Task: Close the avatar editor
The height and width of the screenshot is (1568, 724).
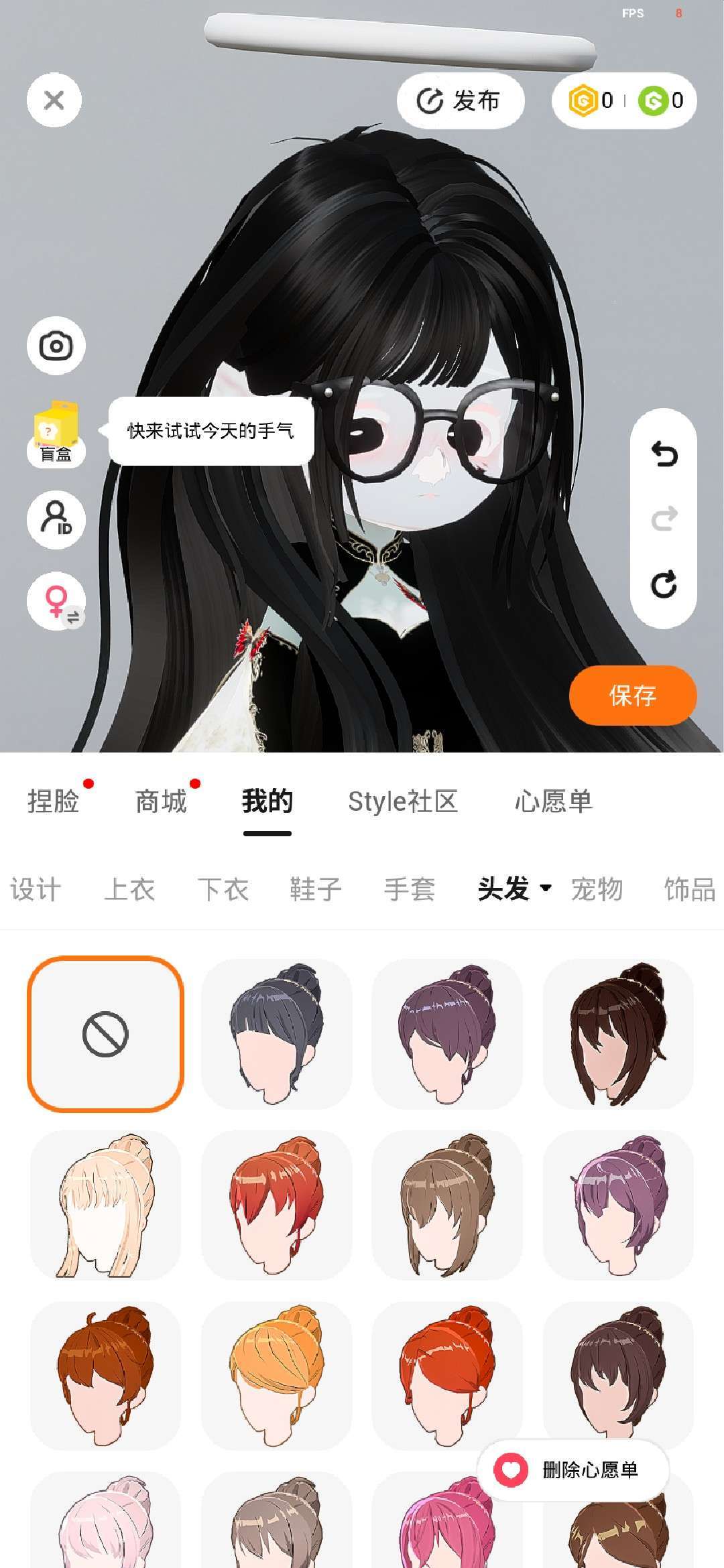Action: click(54, 101)
